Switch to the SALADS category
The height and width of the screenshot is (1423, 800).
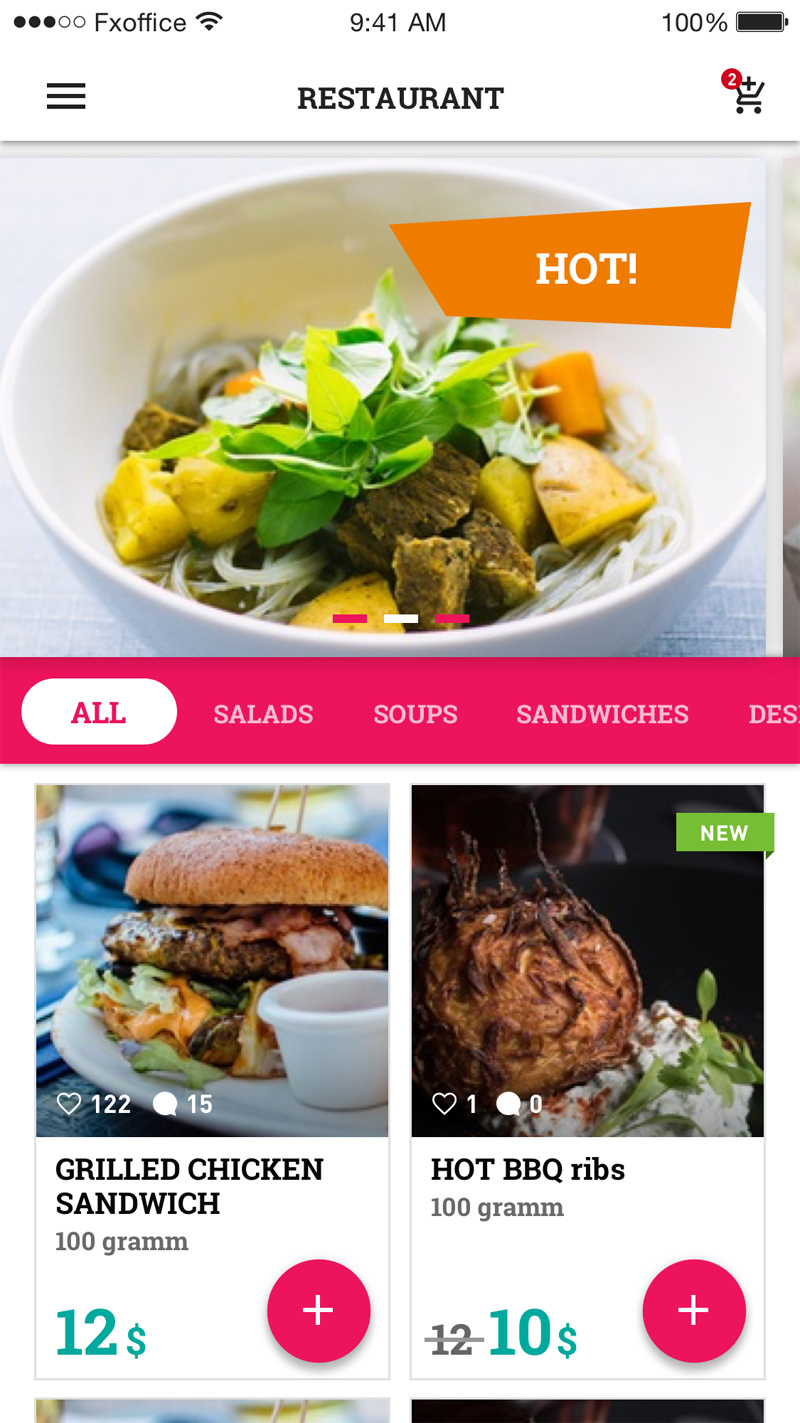pyautogui.click(x=263, y=713)
